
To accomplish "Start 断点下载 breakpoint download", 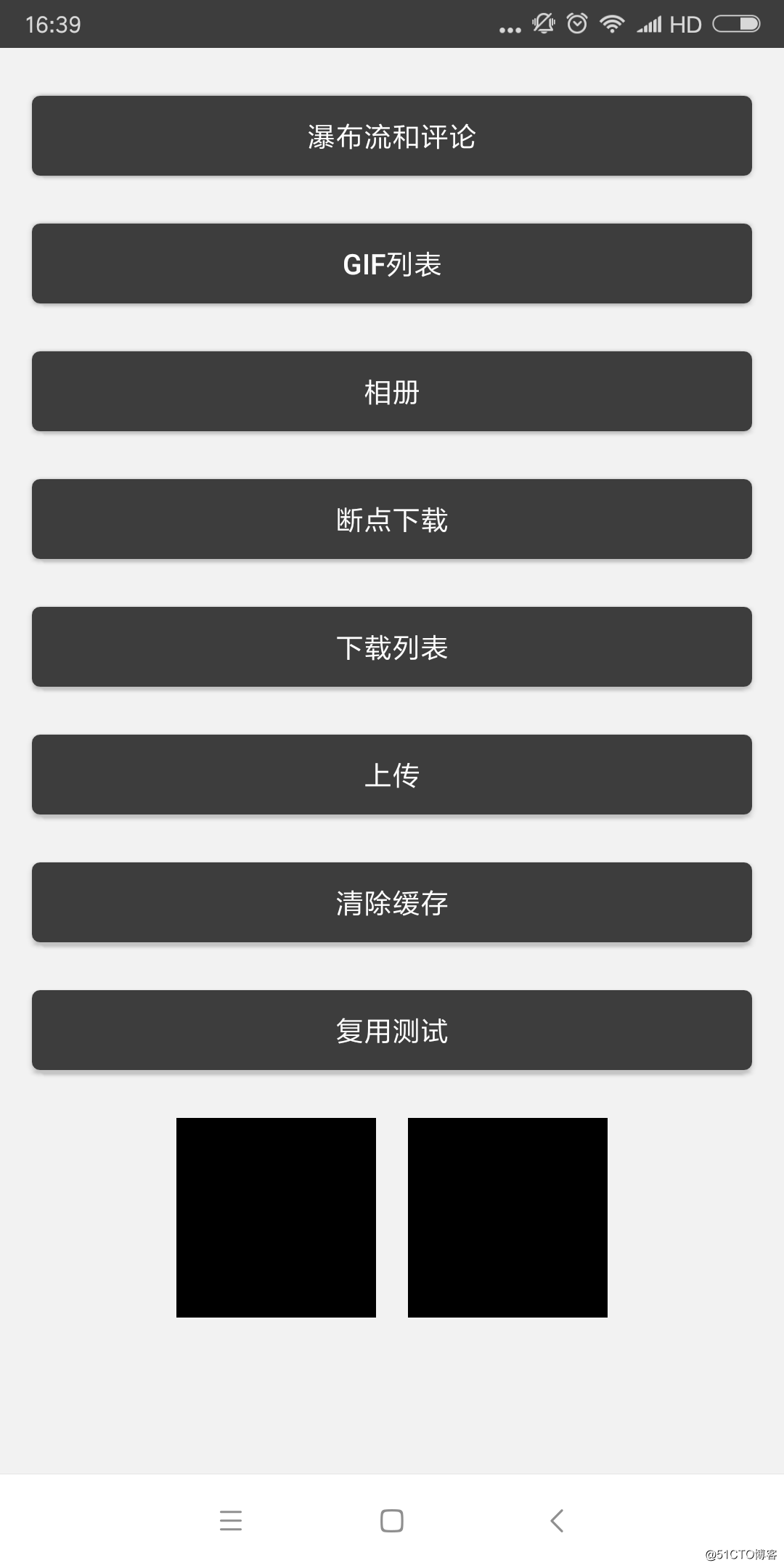I will pyautogui.click(x=392, y=519).
